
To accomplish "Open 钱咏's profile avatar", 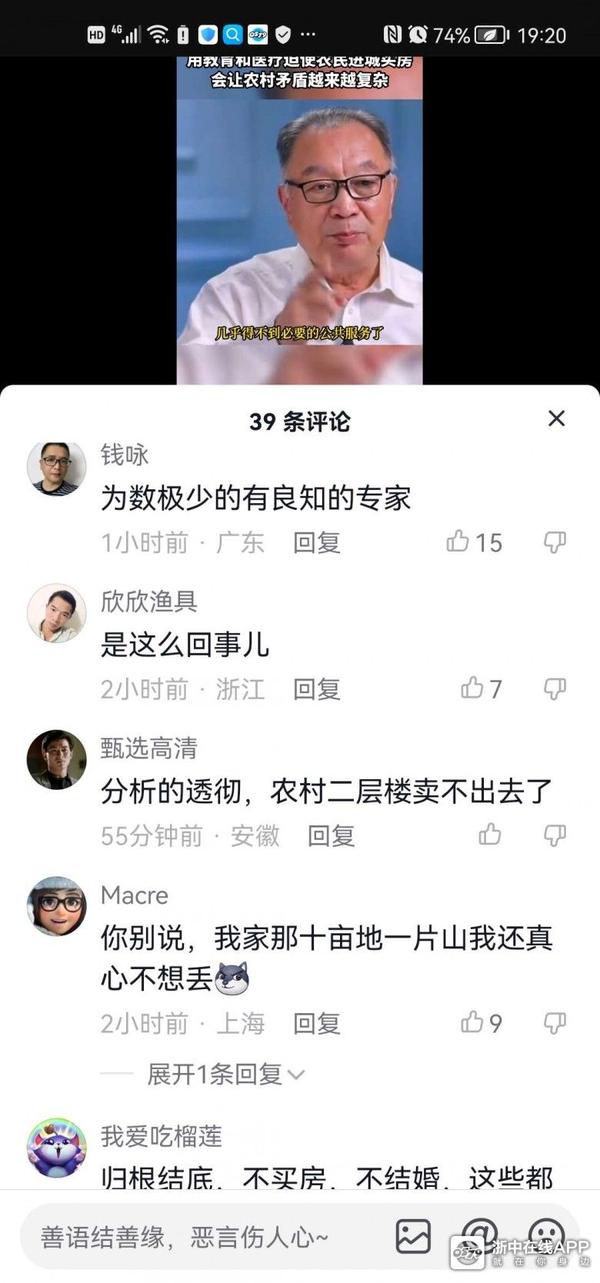I will tap(56, 468).
